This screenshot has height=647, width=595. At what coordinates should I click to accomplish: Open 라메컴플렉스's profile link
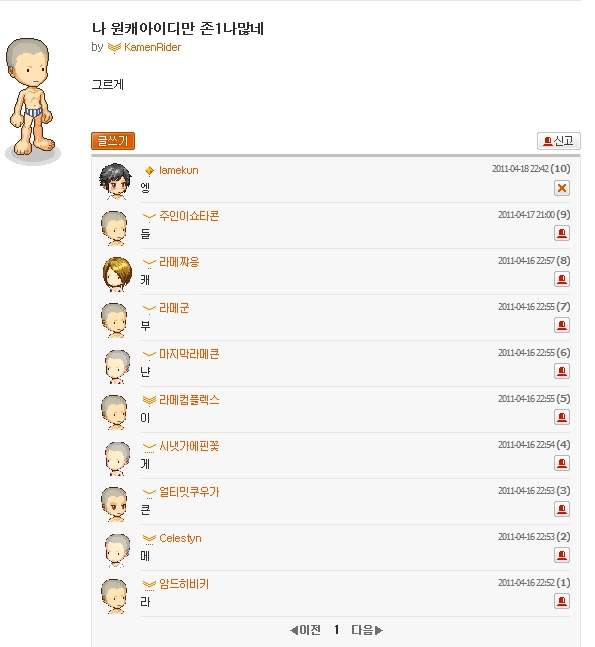coord(189,400)
